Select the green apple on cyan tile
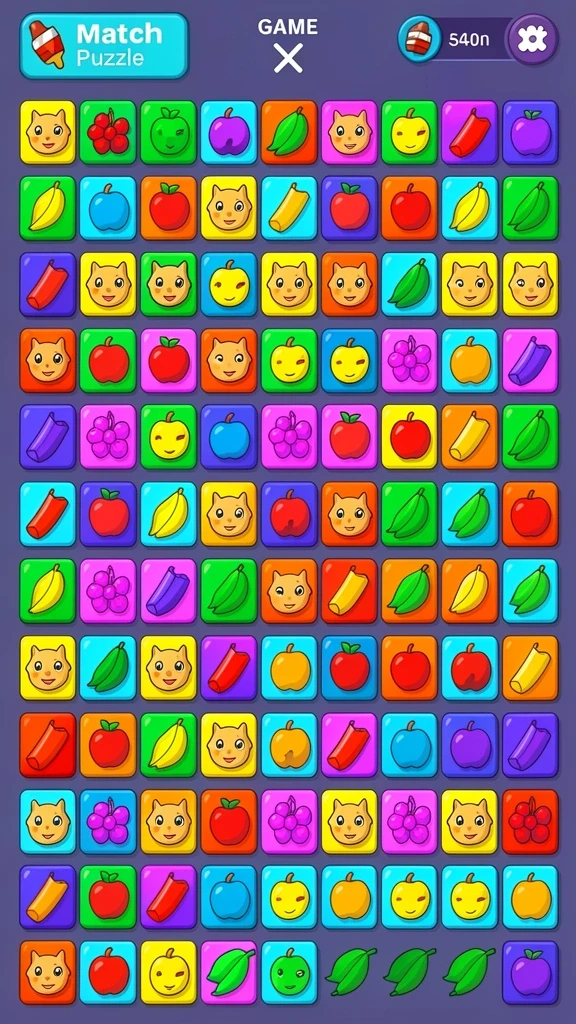The image size is (576, 1024). [x=289, y=972]
